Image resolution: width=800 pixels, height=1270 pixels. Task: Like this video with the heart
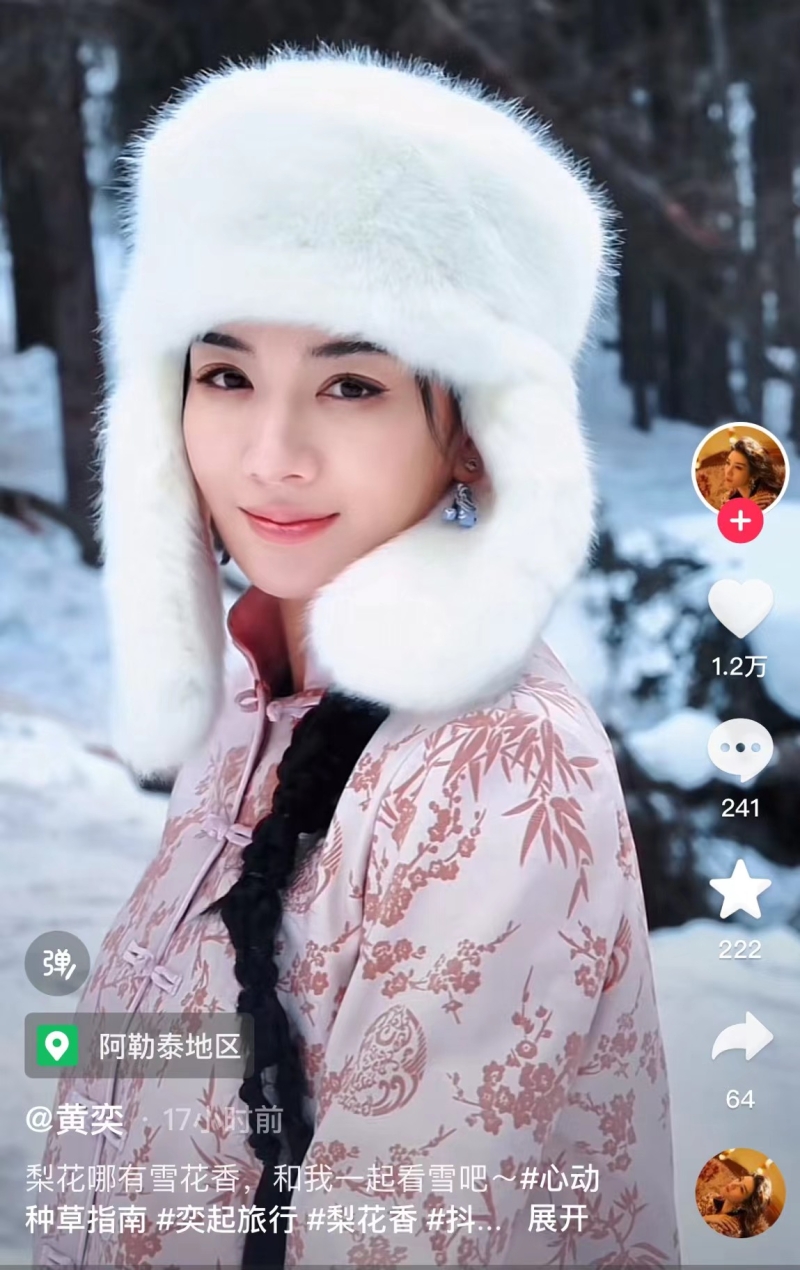740,607
